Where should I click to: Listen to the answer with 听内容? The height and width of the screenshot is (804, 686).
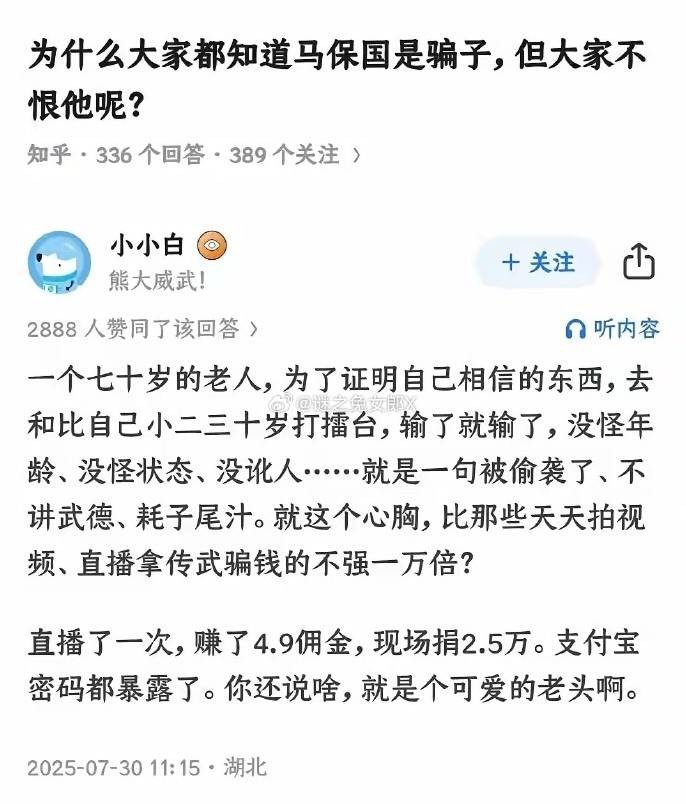point(612,328)
